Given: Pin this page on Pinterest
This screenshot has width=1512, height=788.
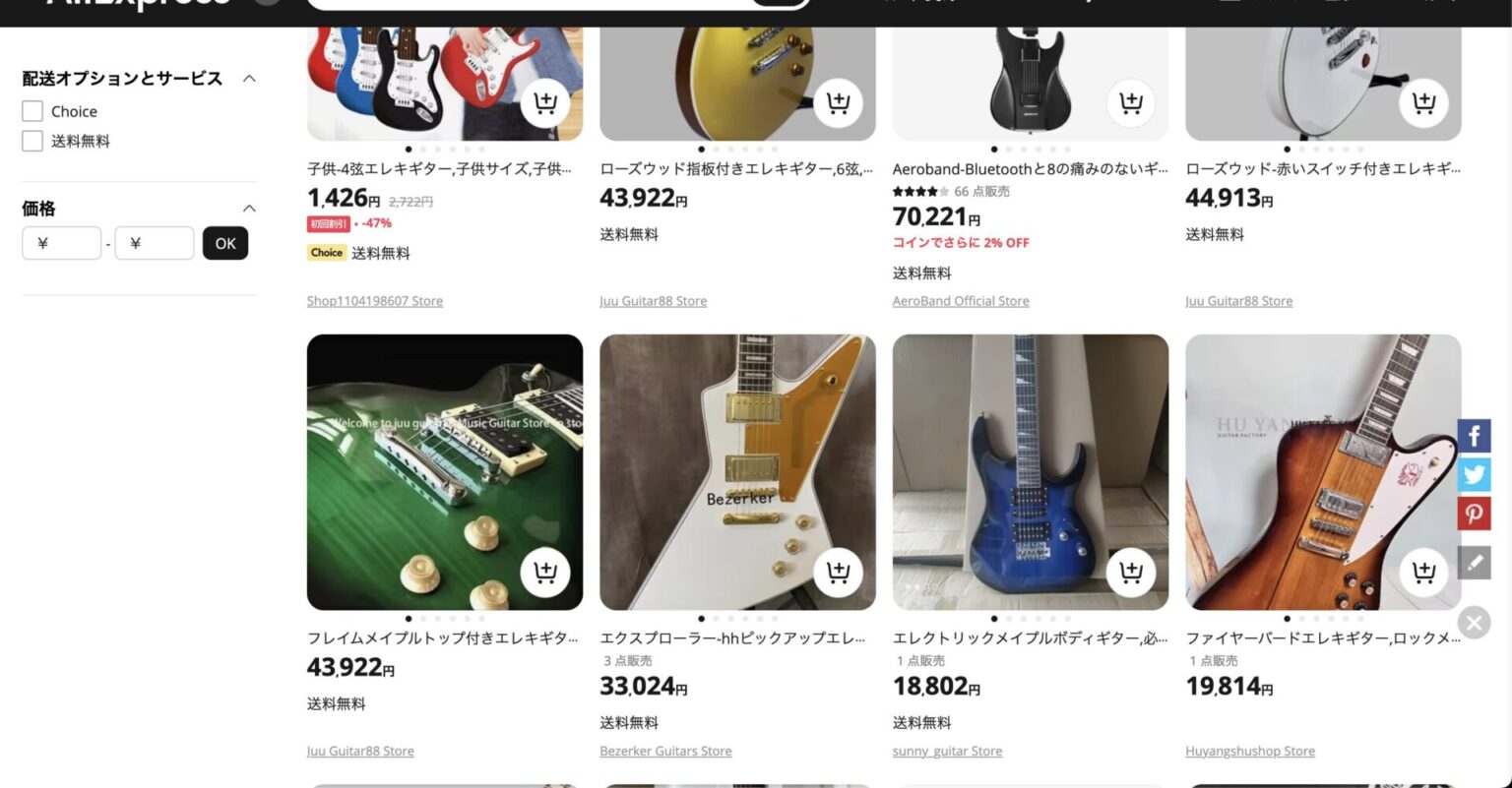Looking at the screenshot, I should (1474, 514).
